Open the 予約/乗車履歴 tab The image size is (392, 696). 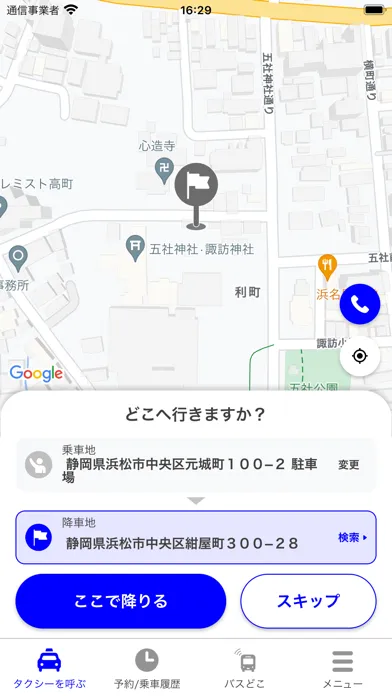(147, 668)
